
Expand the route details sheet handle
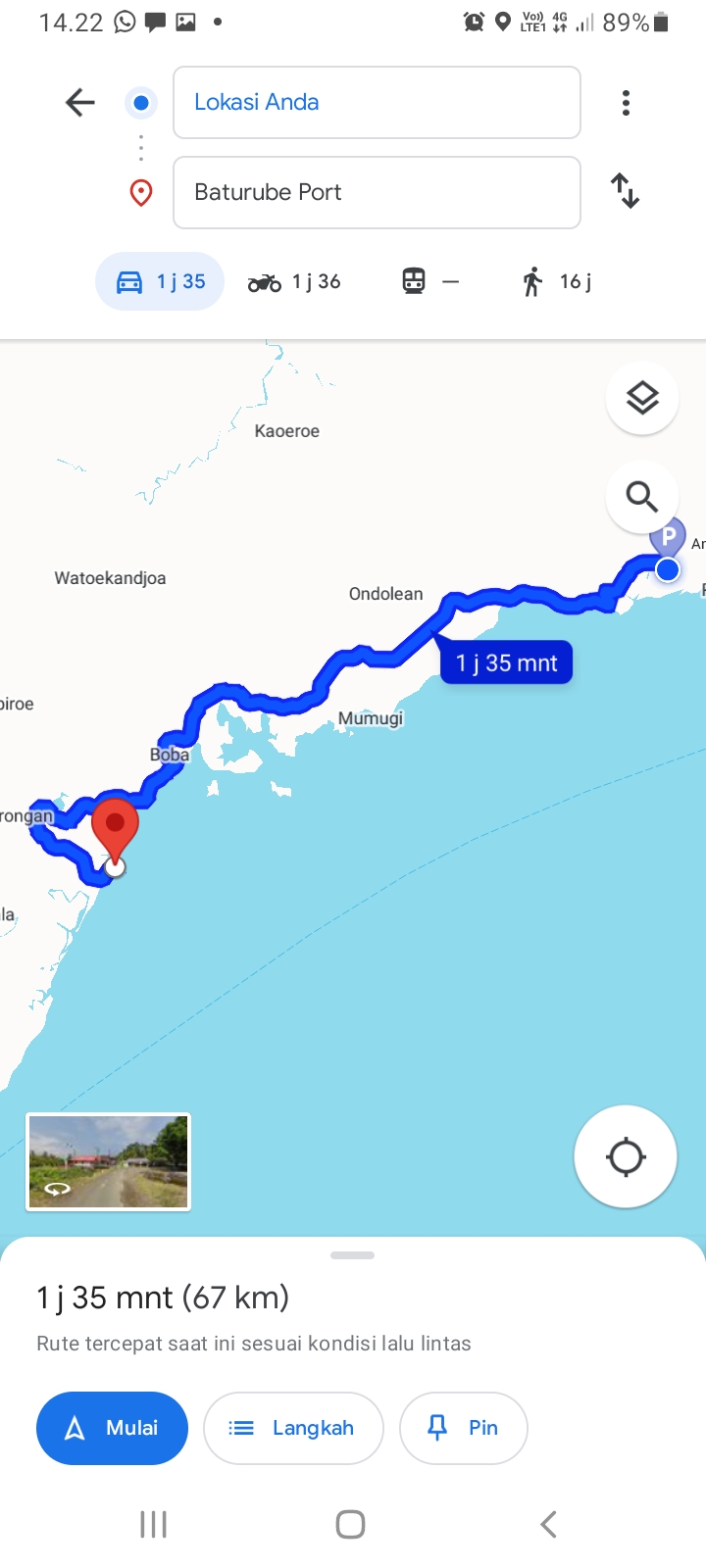(x=353, y=1255)
